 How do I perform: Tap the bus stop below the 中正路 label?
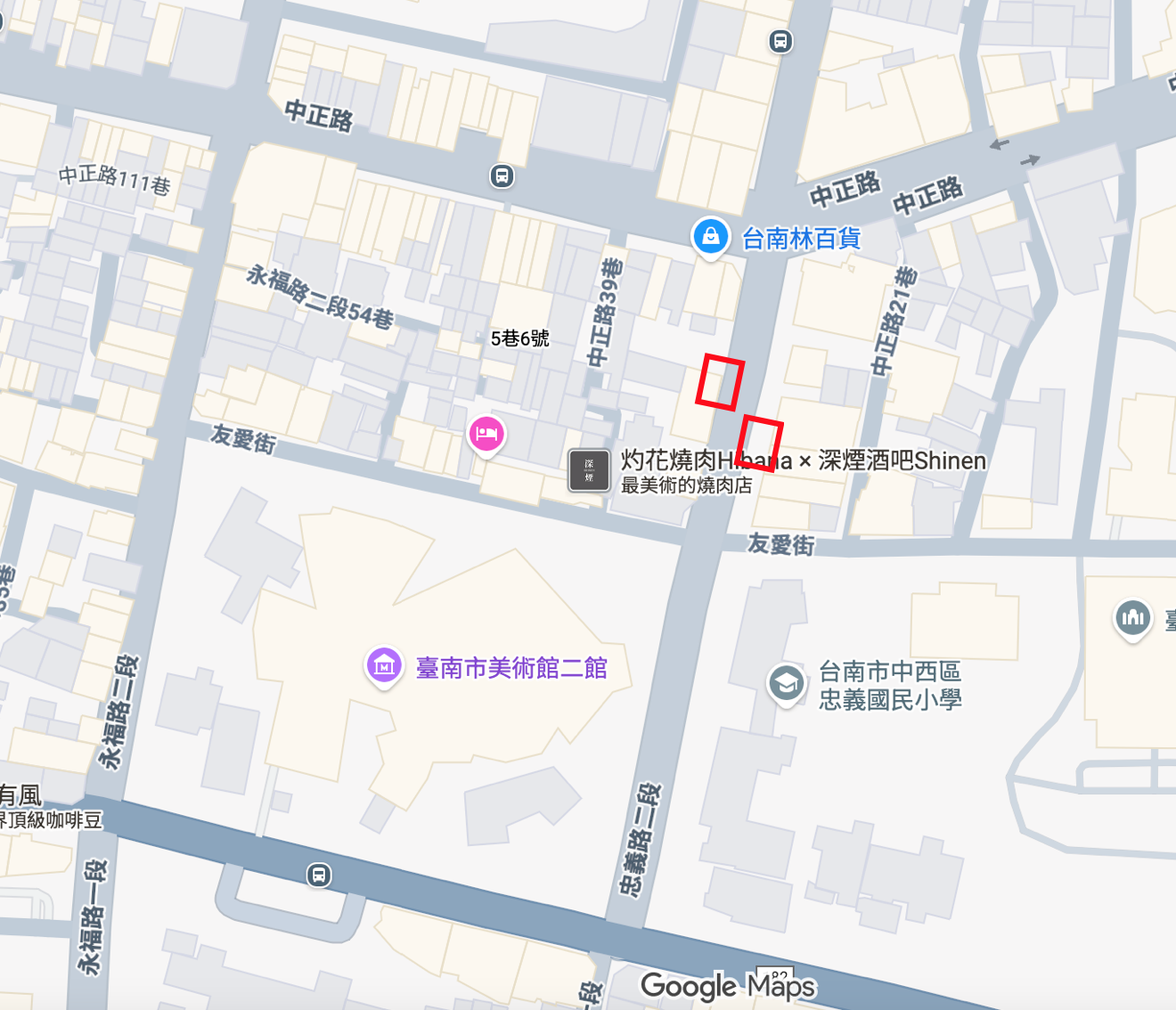pyautogui.click(x=502, y=176)
